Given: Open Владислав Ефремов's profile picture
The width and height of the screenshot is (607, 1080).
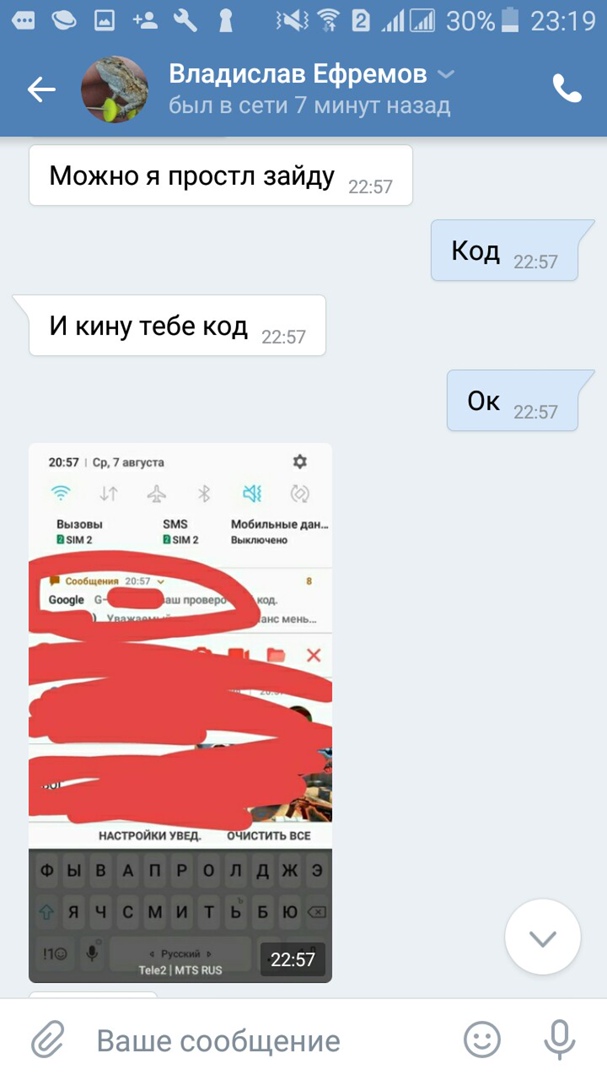Looking at the screenshot, I should pos(115,90).
